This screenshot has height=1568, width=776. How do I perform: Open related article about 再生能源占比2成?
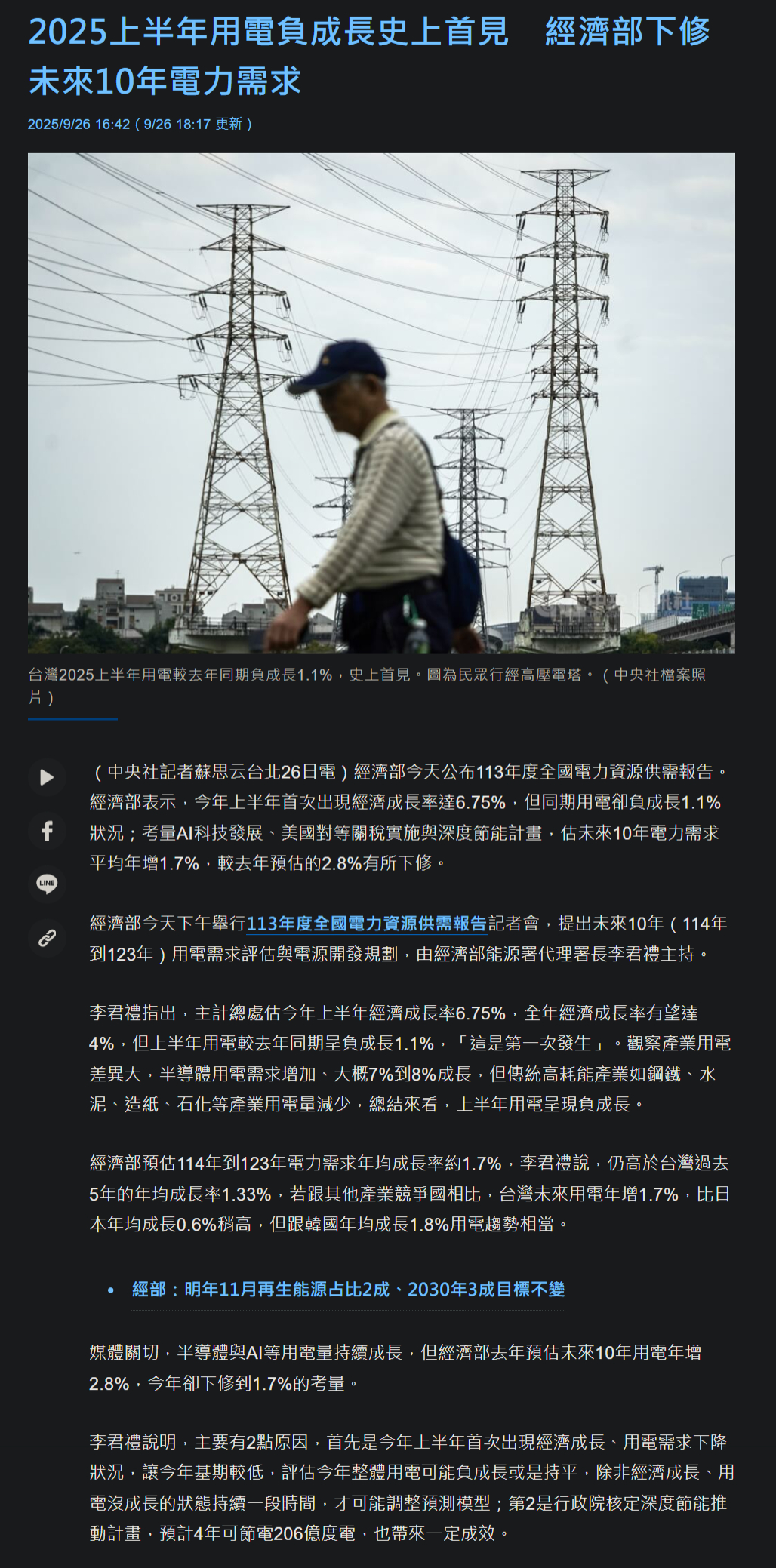348,1290
